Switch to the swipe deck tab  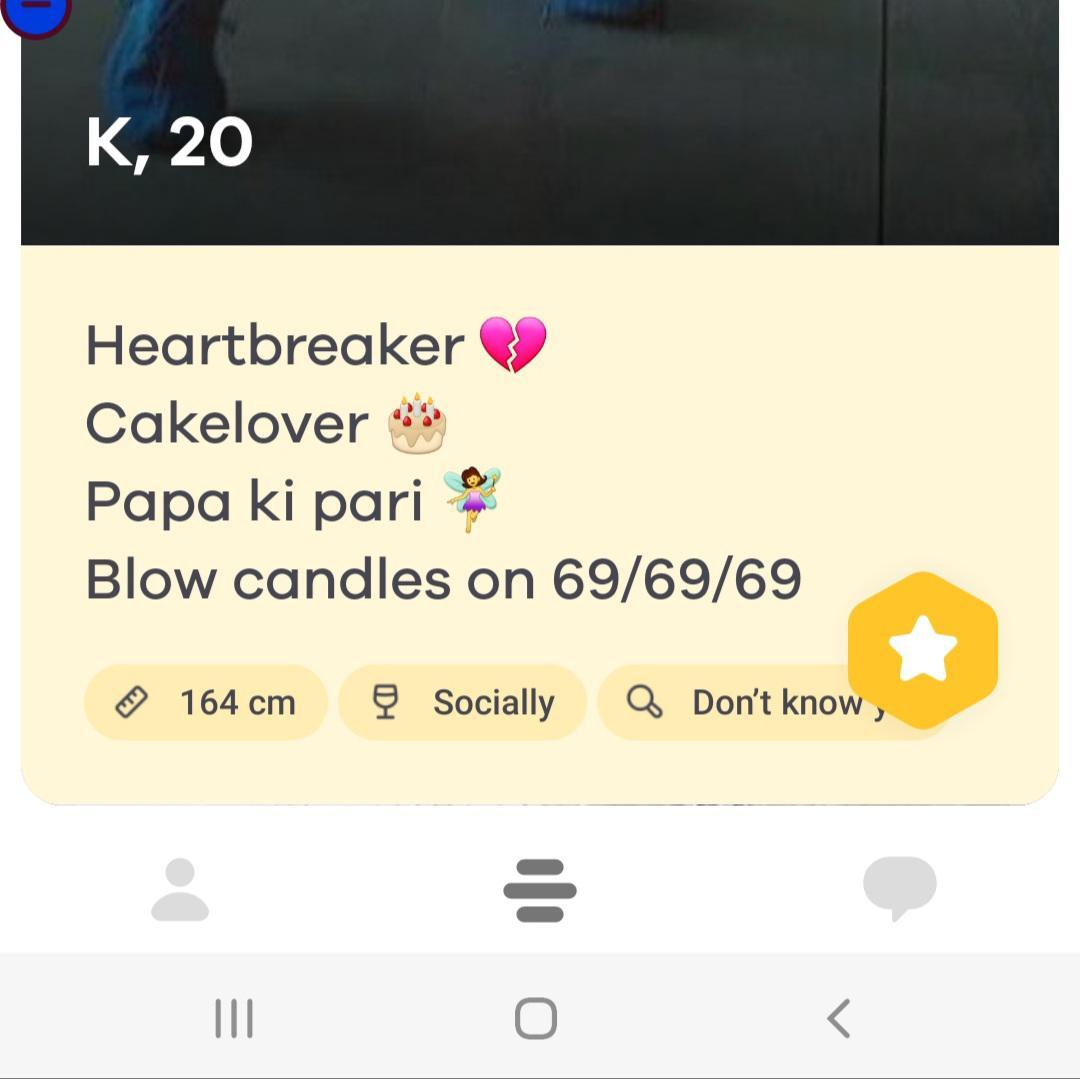pos(540,890)
